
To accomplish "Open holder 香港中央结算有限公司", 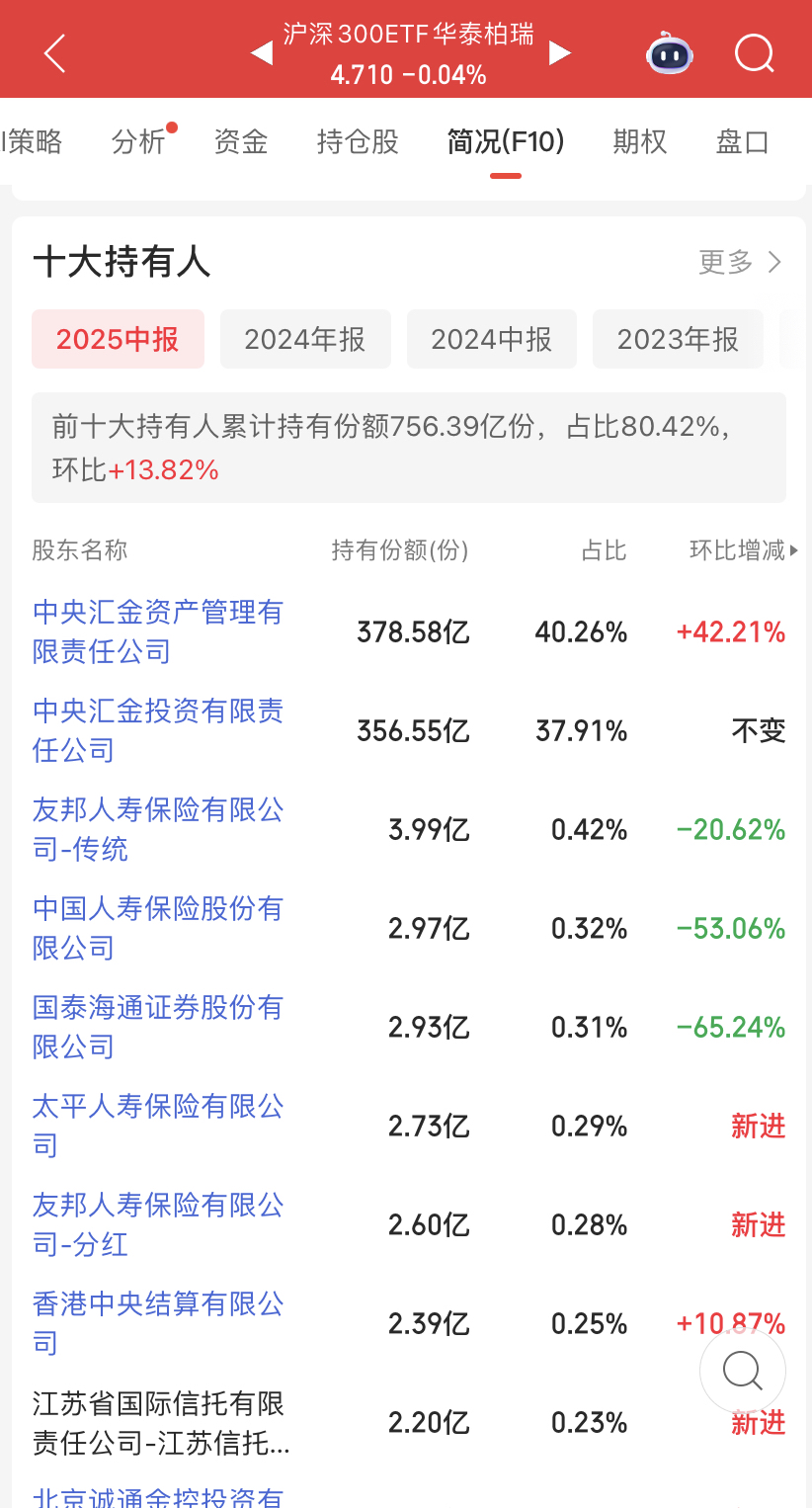I will (158, 1323).
